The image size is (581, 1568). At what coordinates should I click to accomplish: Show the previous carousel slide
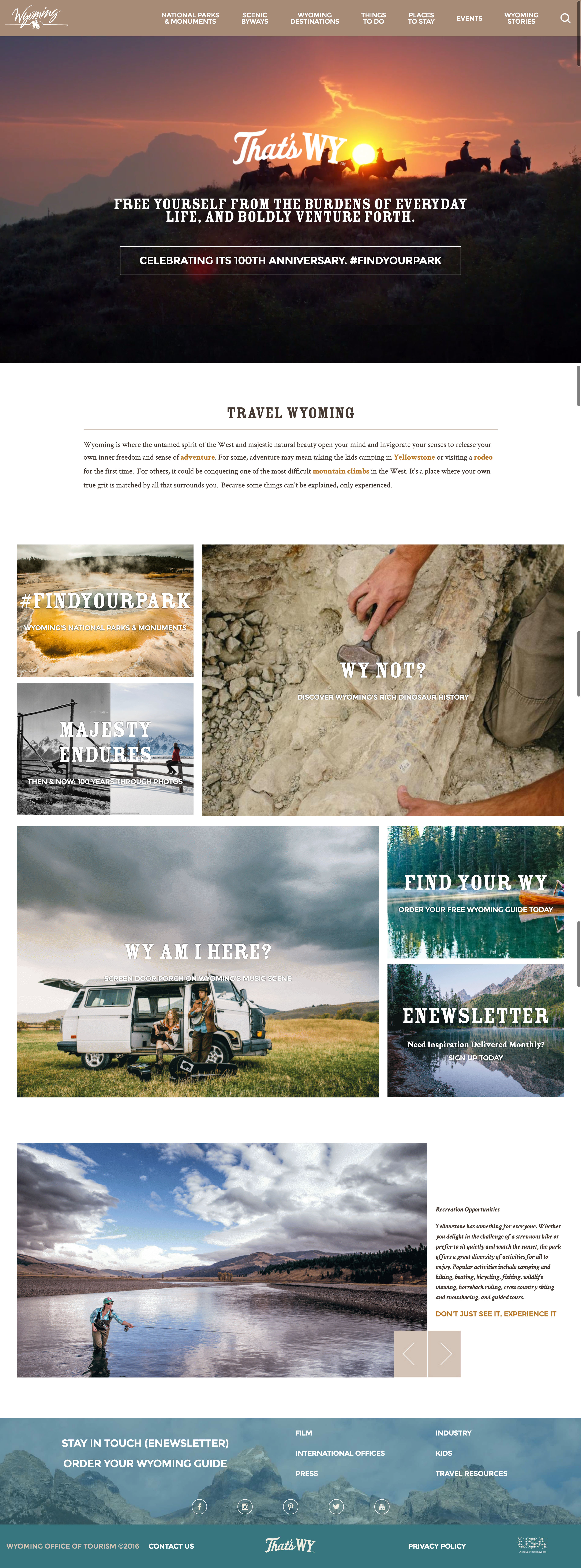coord(410,1354)
